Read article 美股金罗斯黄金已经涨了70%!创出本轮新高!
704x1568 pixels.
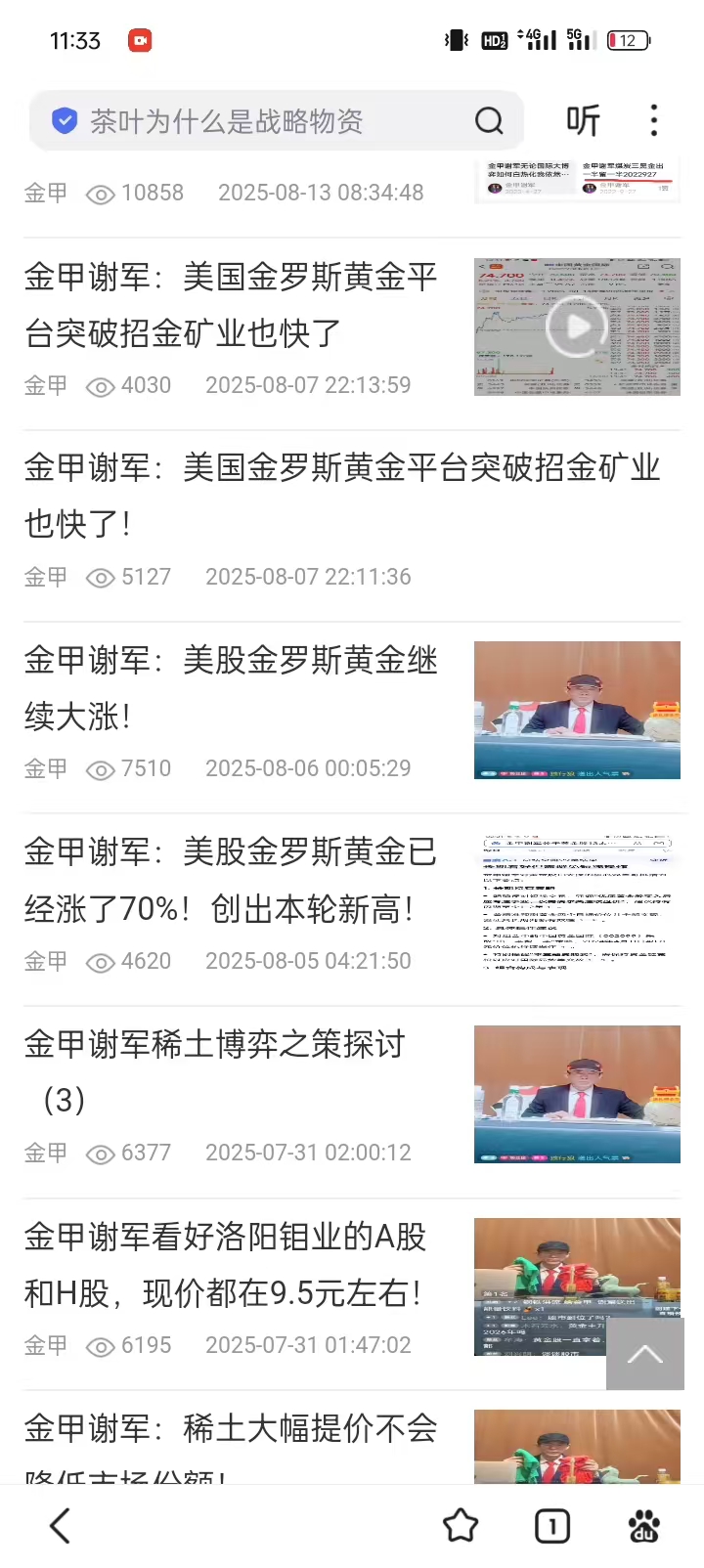(231, 881)
